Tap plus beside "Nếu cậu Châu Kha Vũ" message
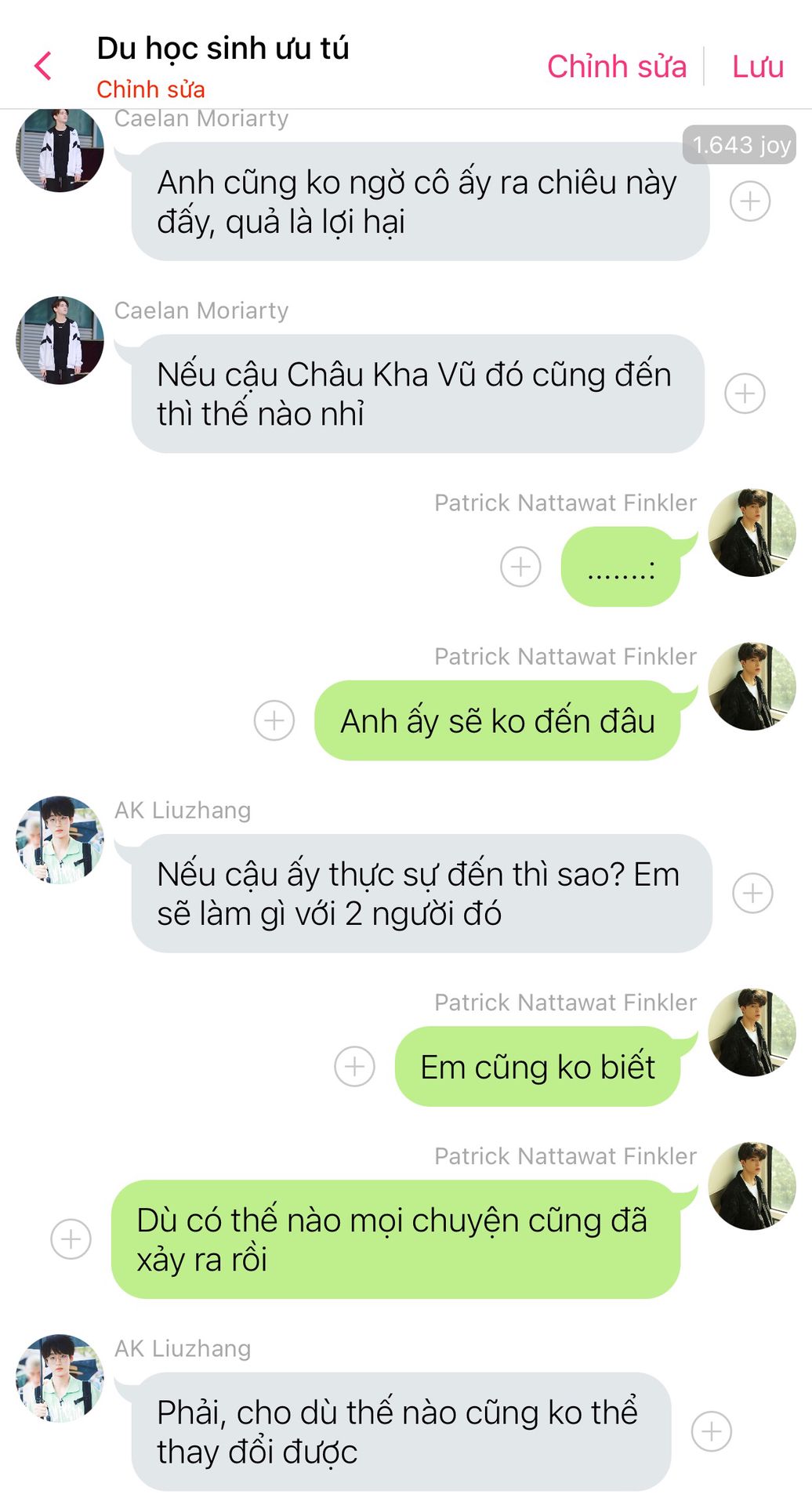812x1505 pixels. pyautogui.click(x=745, y=393)
